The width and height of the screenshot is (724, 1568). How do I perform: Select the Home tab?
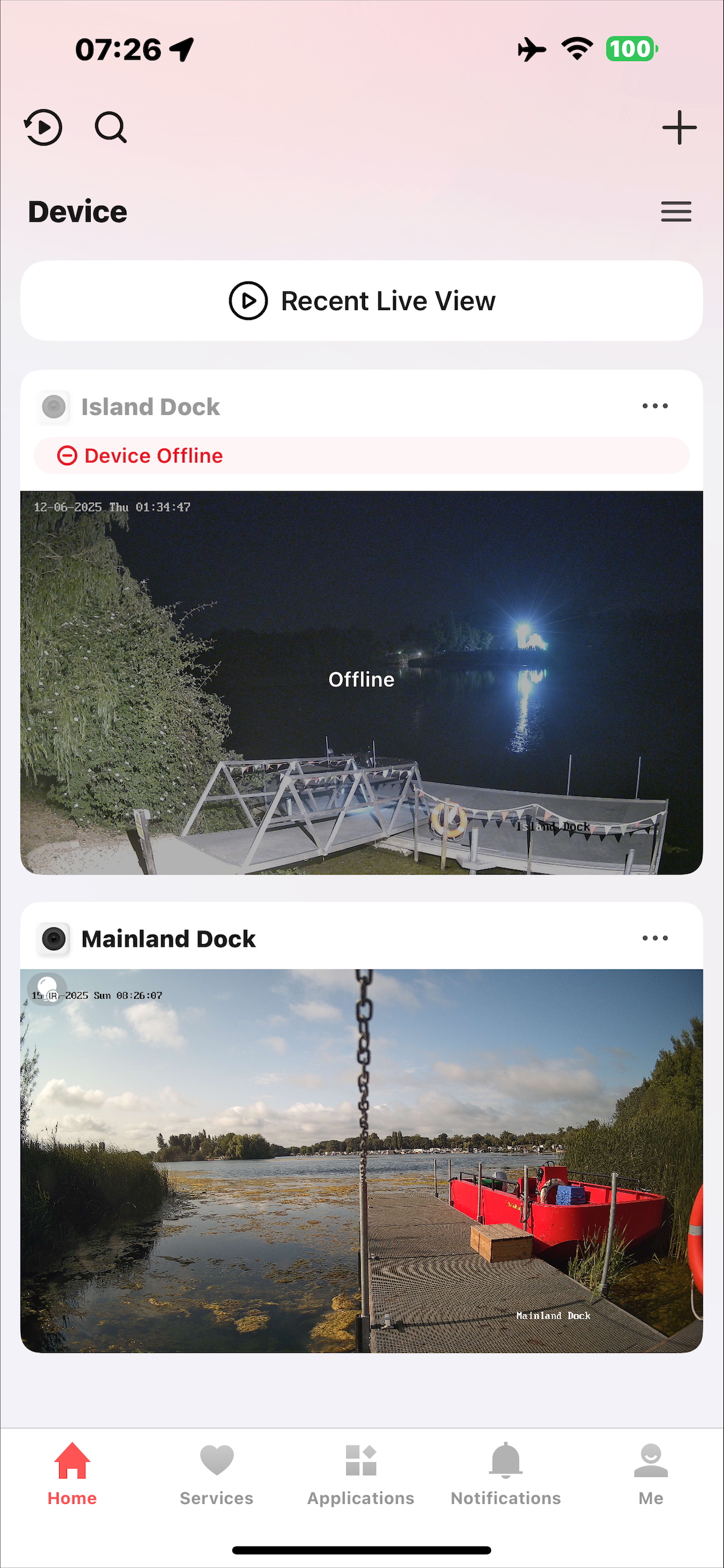[x=72, y=1475]
